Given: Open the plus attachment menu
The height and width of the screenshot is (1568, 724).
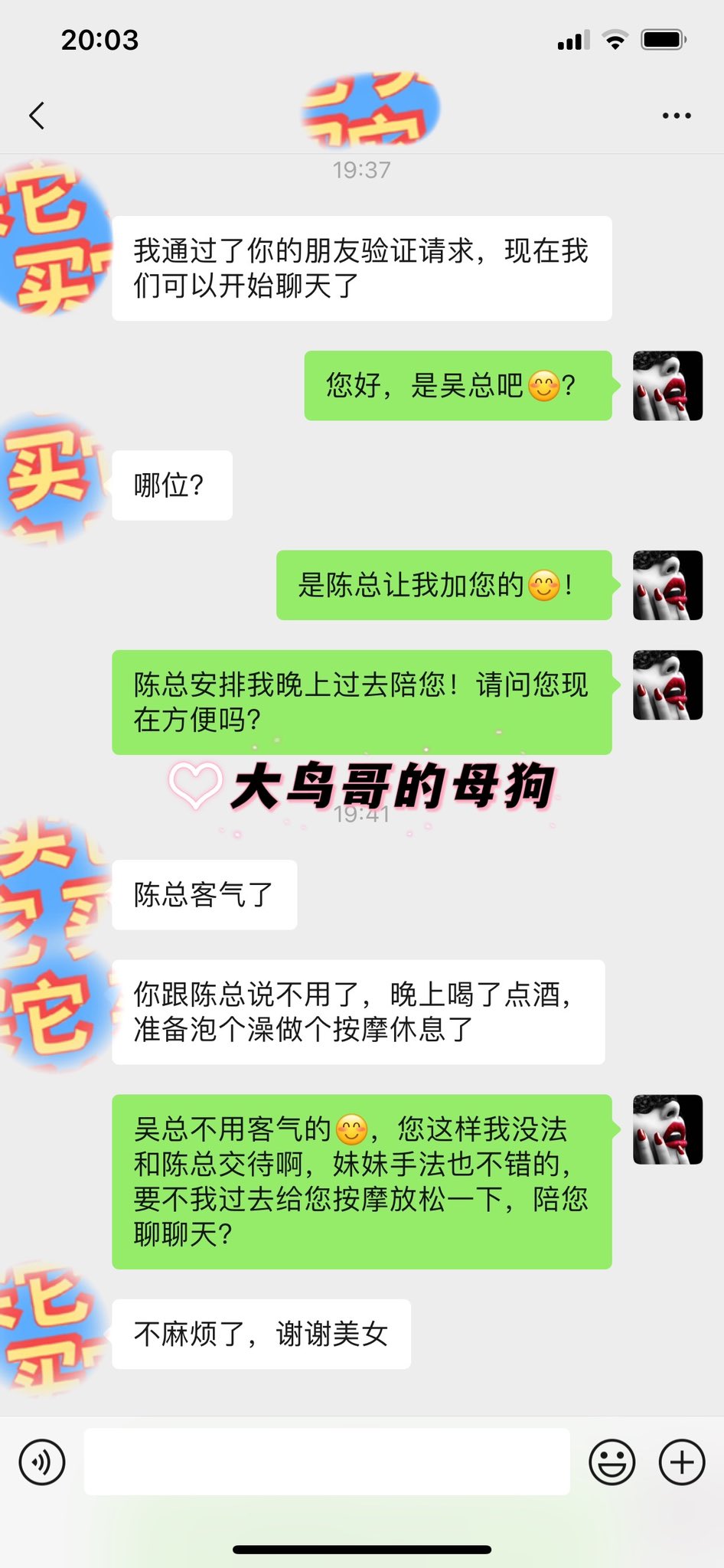Looking at the screenshot, I should [682, 1462].
